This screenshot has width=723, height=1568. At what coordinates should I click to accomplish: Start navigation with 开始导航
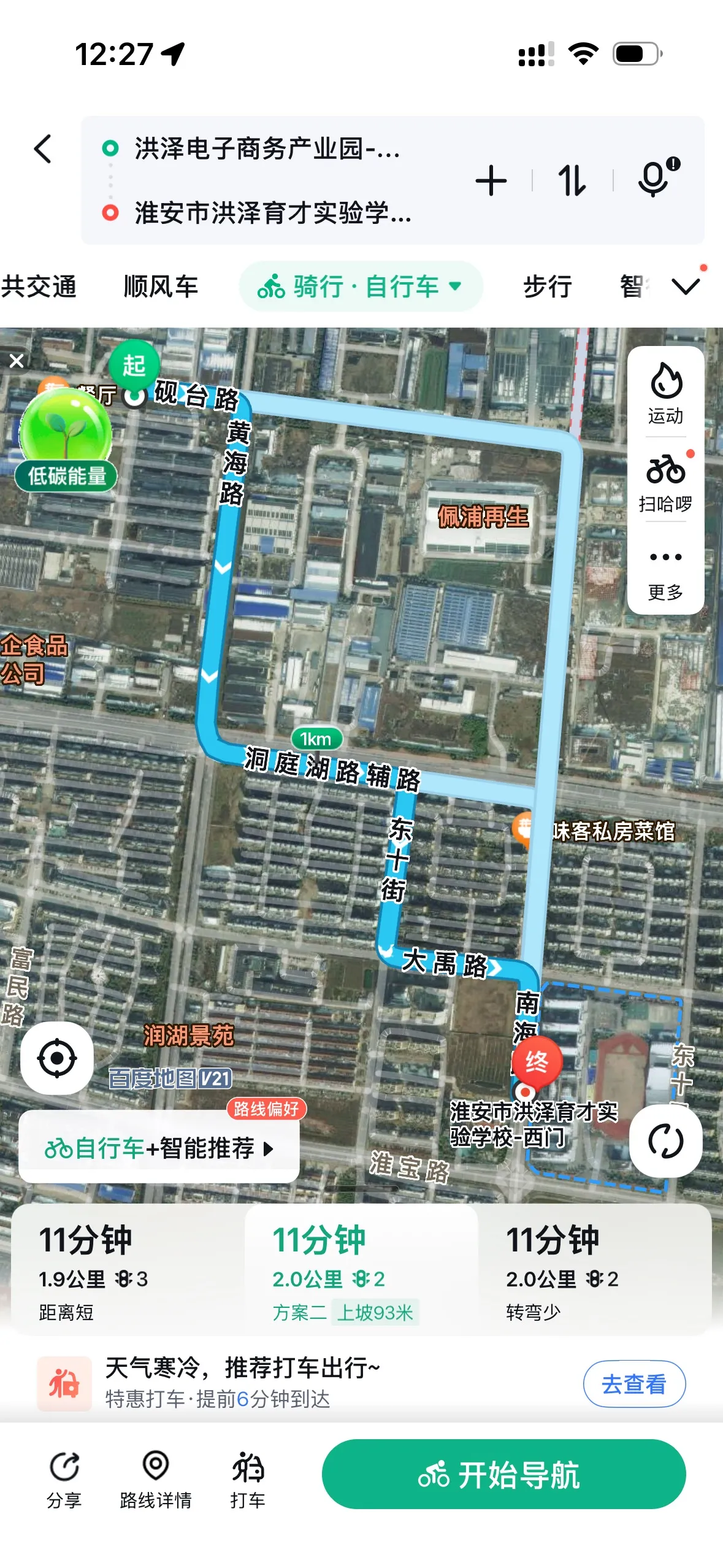(x=503, y=1474)
